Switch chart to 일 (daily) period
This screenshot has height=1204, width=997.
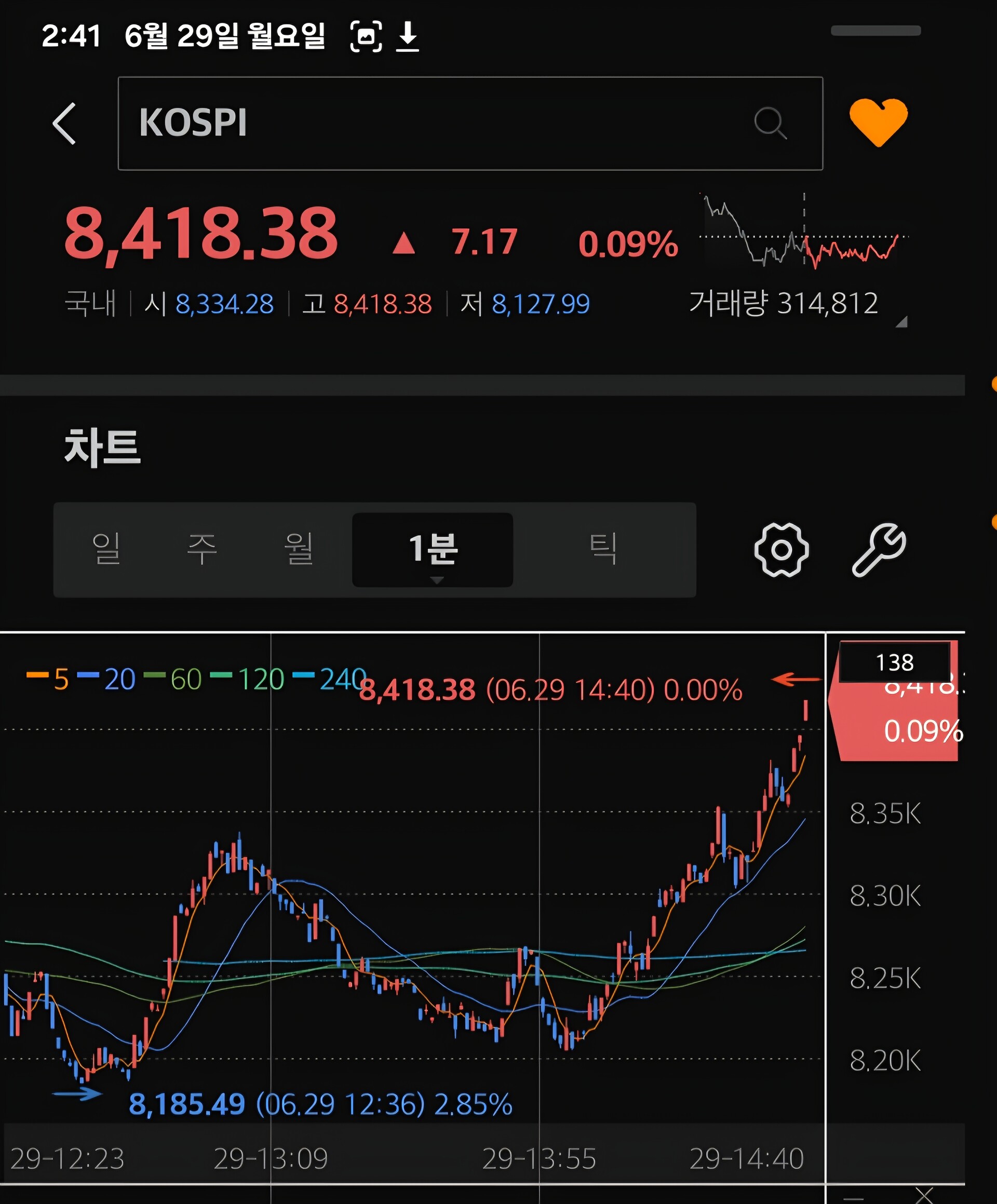click(x=106, y=549)
